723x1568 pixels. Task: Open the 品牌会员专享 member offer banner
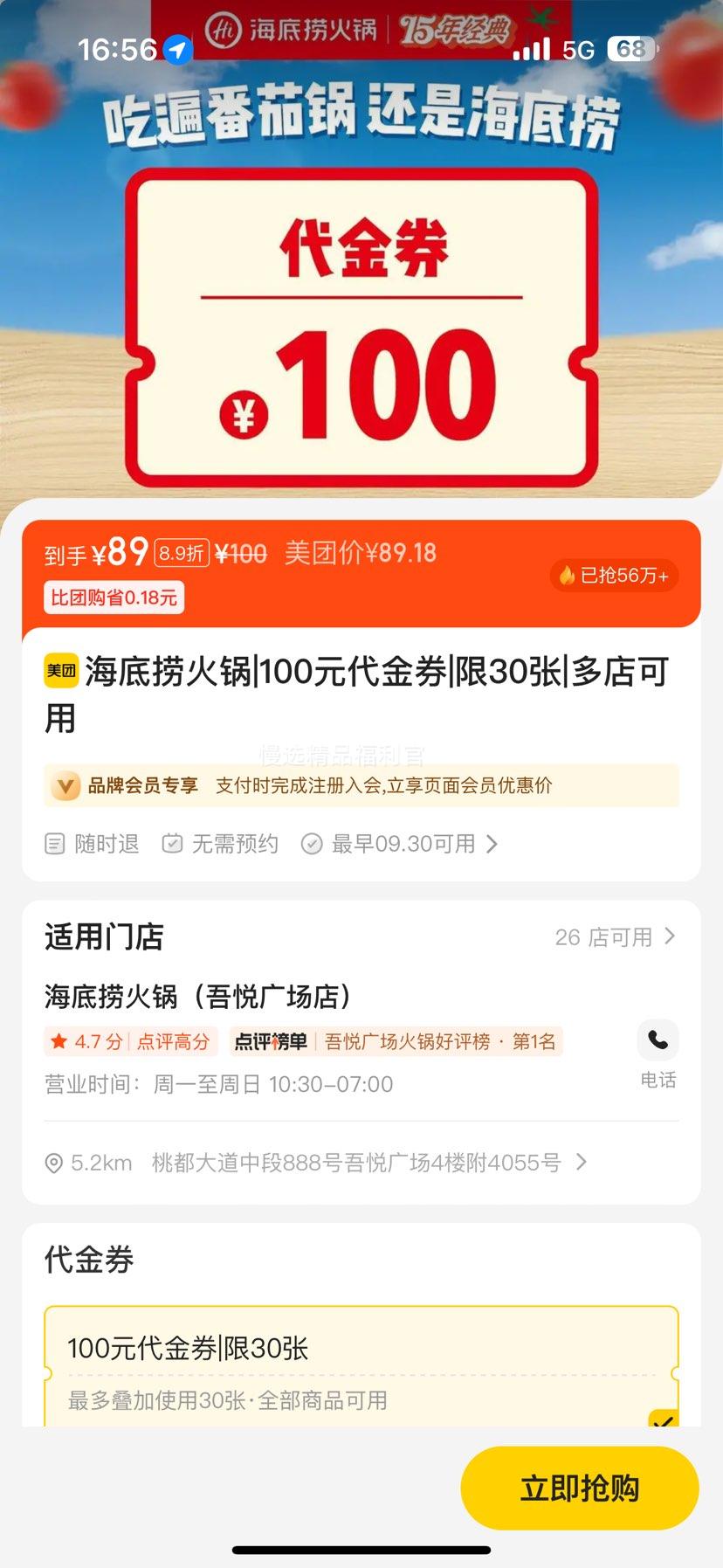coord(361,785)
